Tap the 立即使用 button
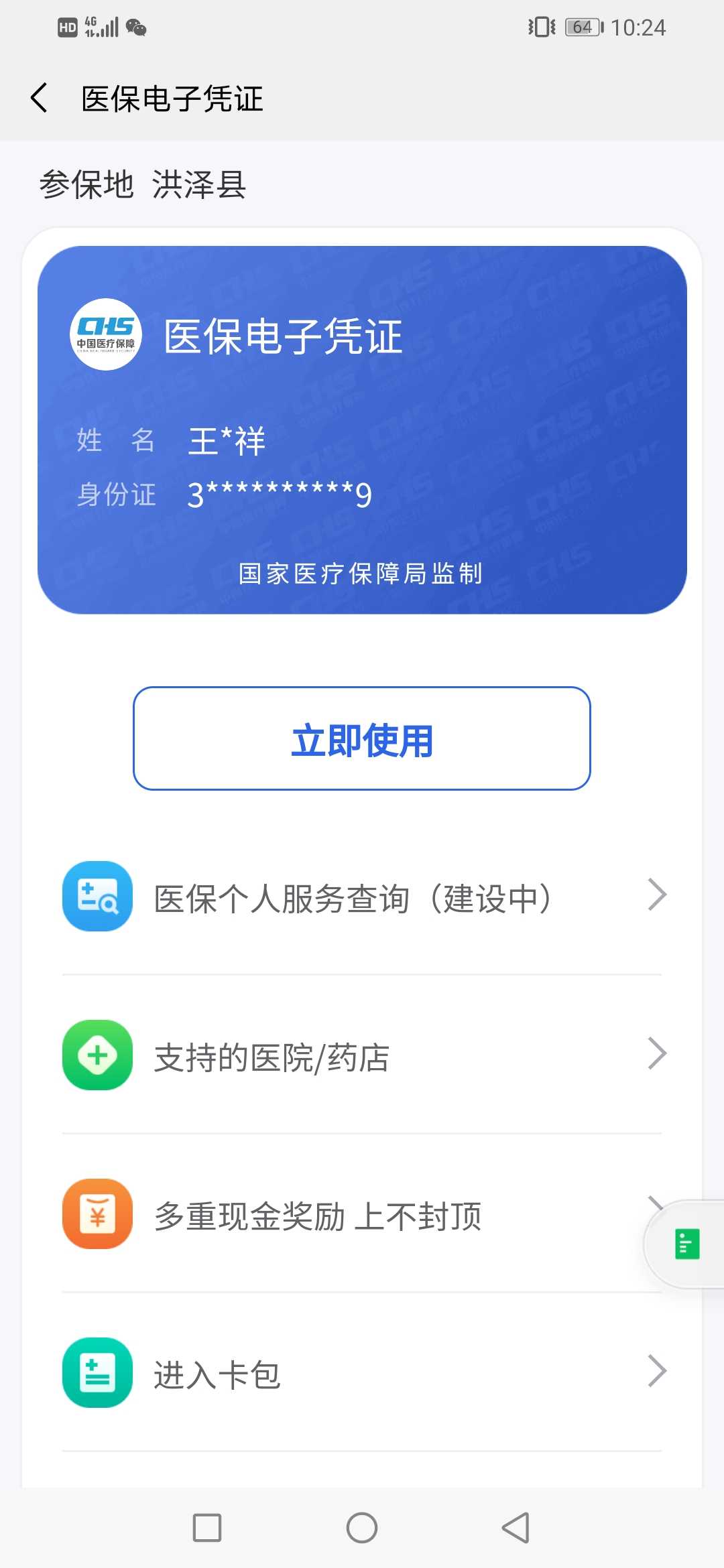 362,738
